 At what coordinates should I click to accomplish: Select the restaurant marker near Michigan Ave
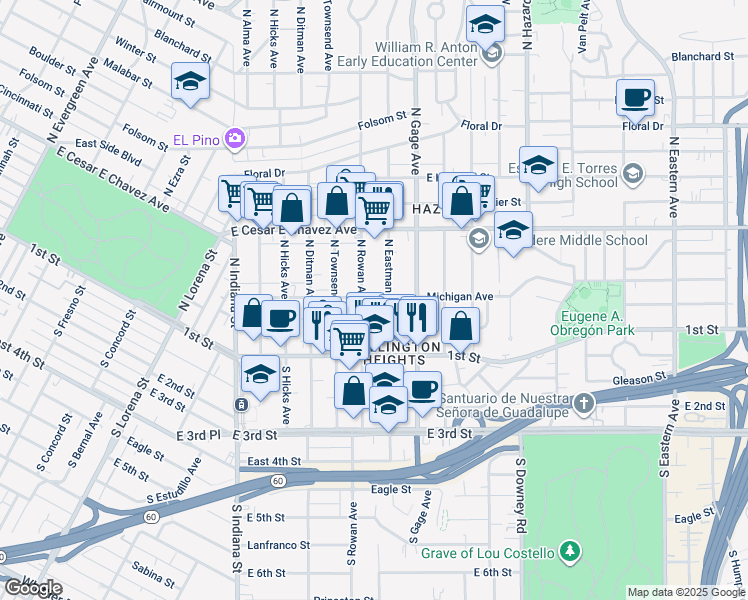tap(418, 317)
